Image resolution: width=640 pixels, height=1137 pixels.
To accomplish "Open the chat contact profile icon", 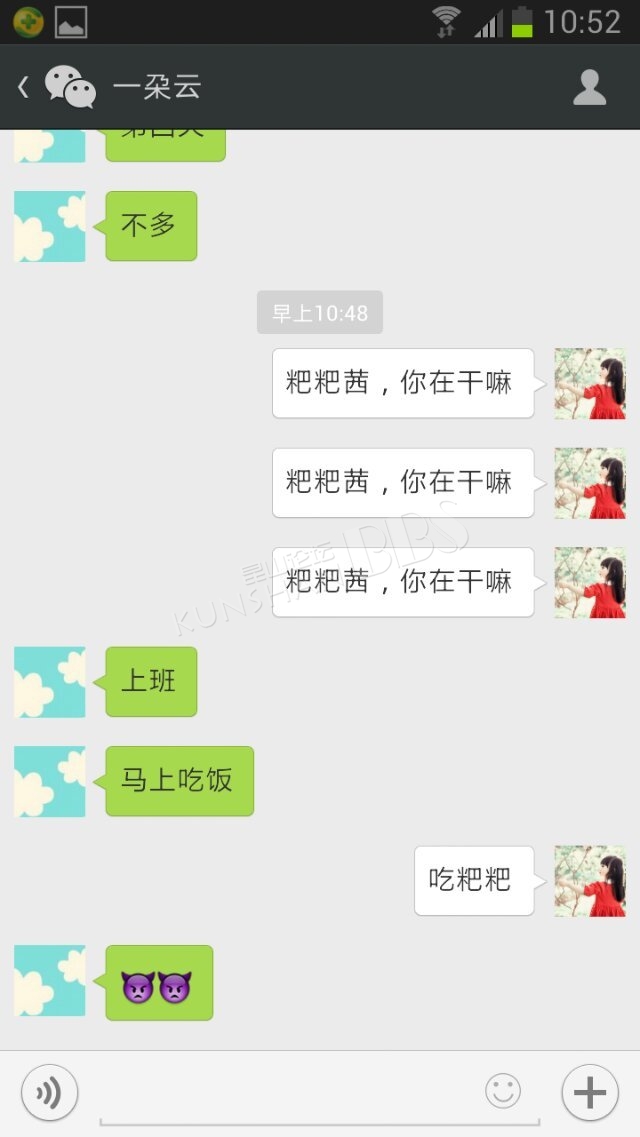I will (589, 88).
